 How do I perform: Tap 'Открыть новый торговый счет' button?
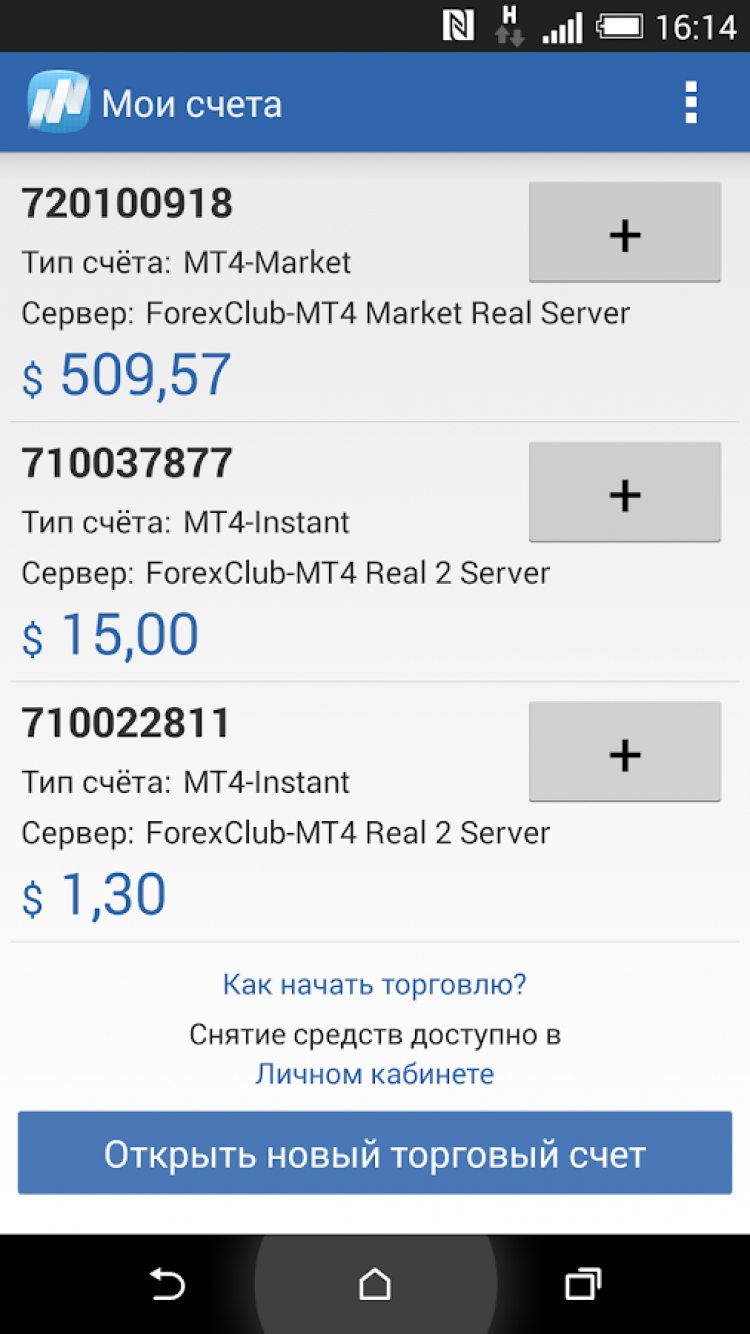[x=374, y=1154]
